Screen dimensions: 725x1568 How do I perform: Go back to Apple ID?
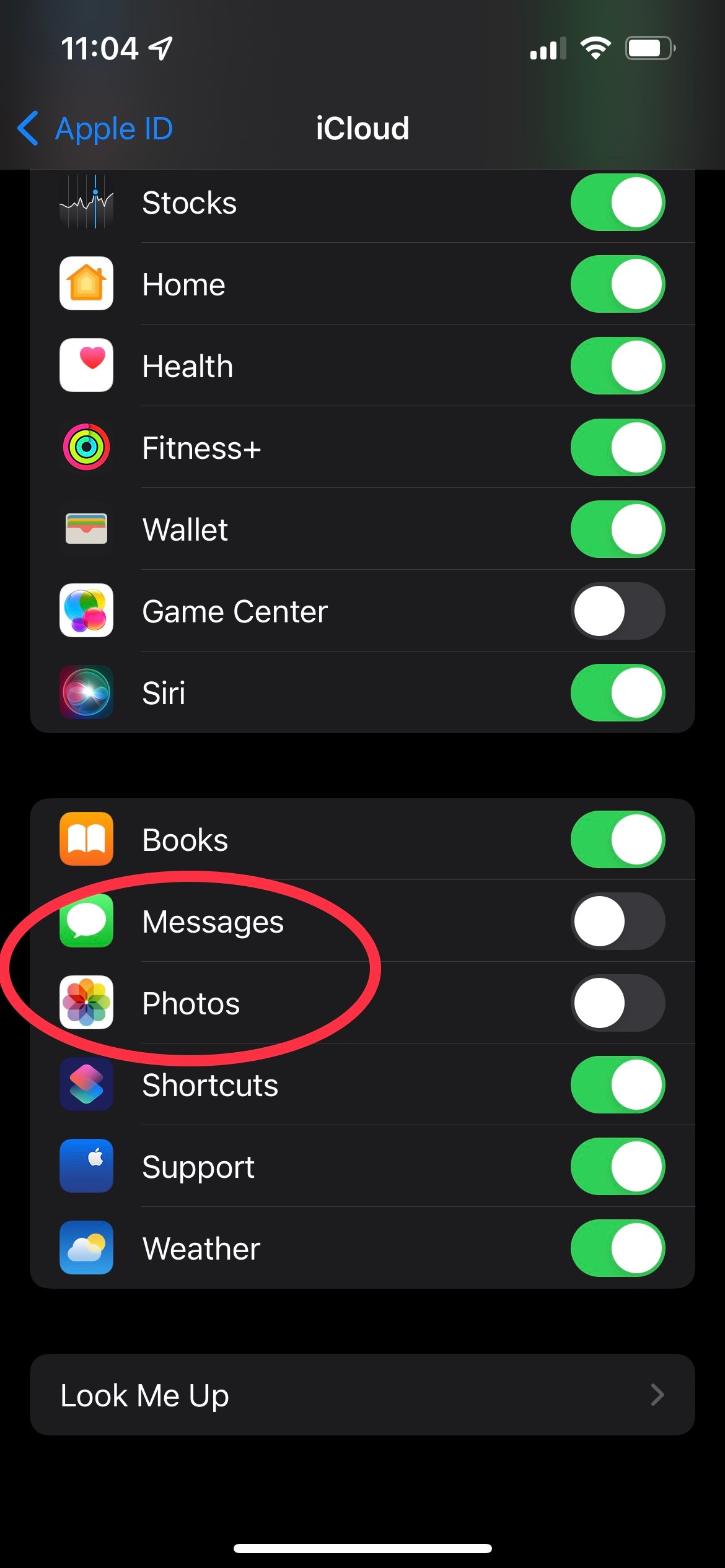[x=95, y=129]
